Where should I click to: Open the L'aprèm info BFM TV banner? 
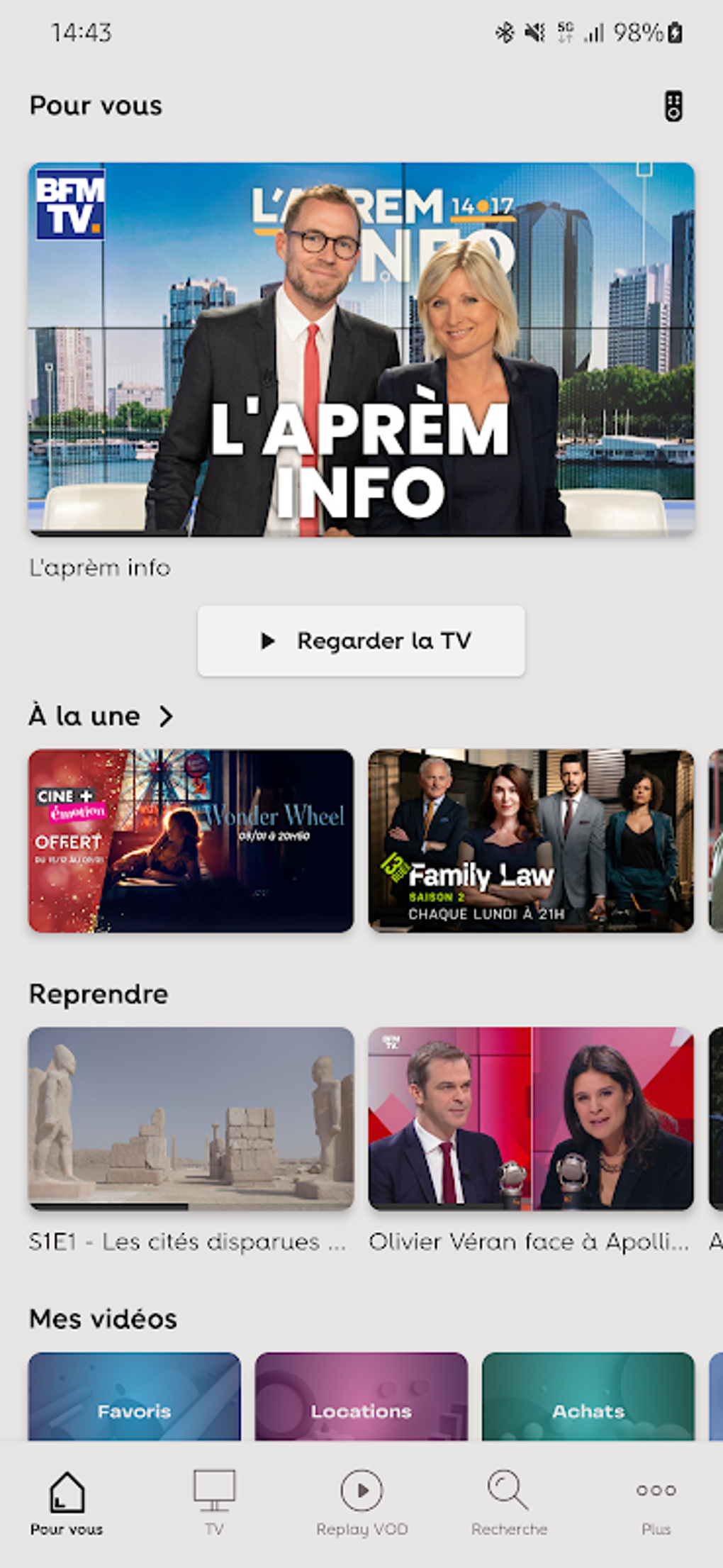[x=361, y=349]
